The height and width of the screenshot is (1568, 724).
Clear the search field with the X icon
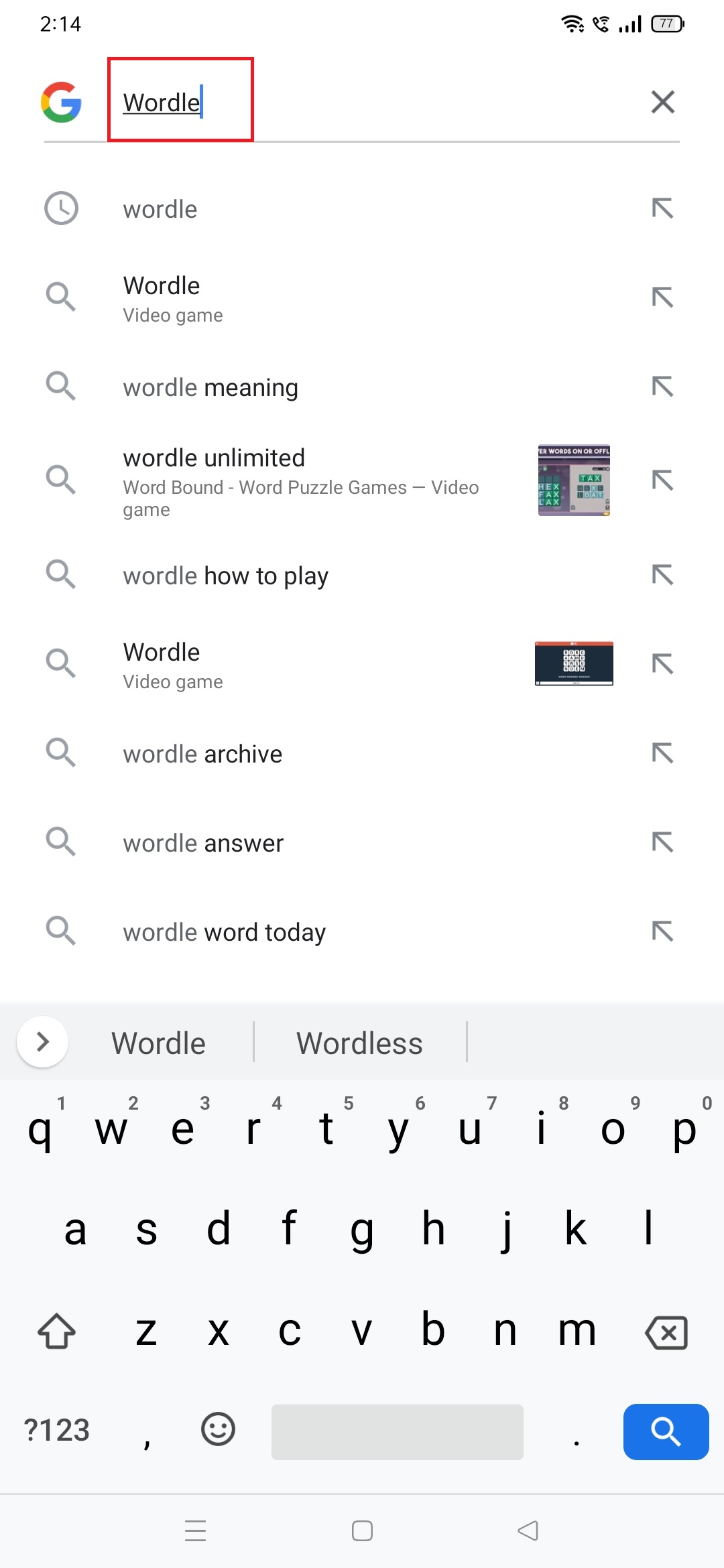[x=662, y=102]
